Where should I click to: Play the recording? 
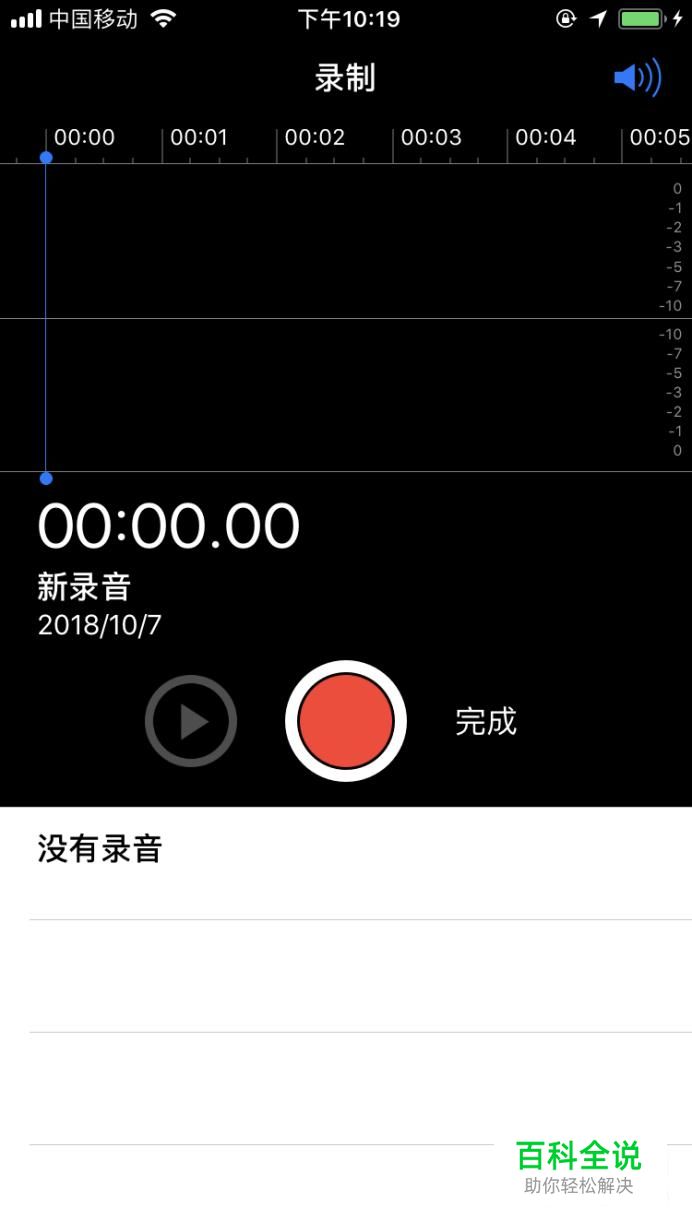pos(191,721)
